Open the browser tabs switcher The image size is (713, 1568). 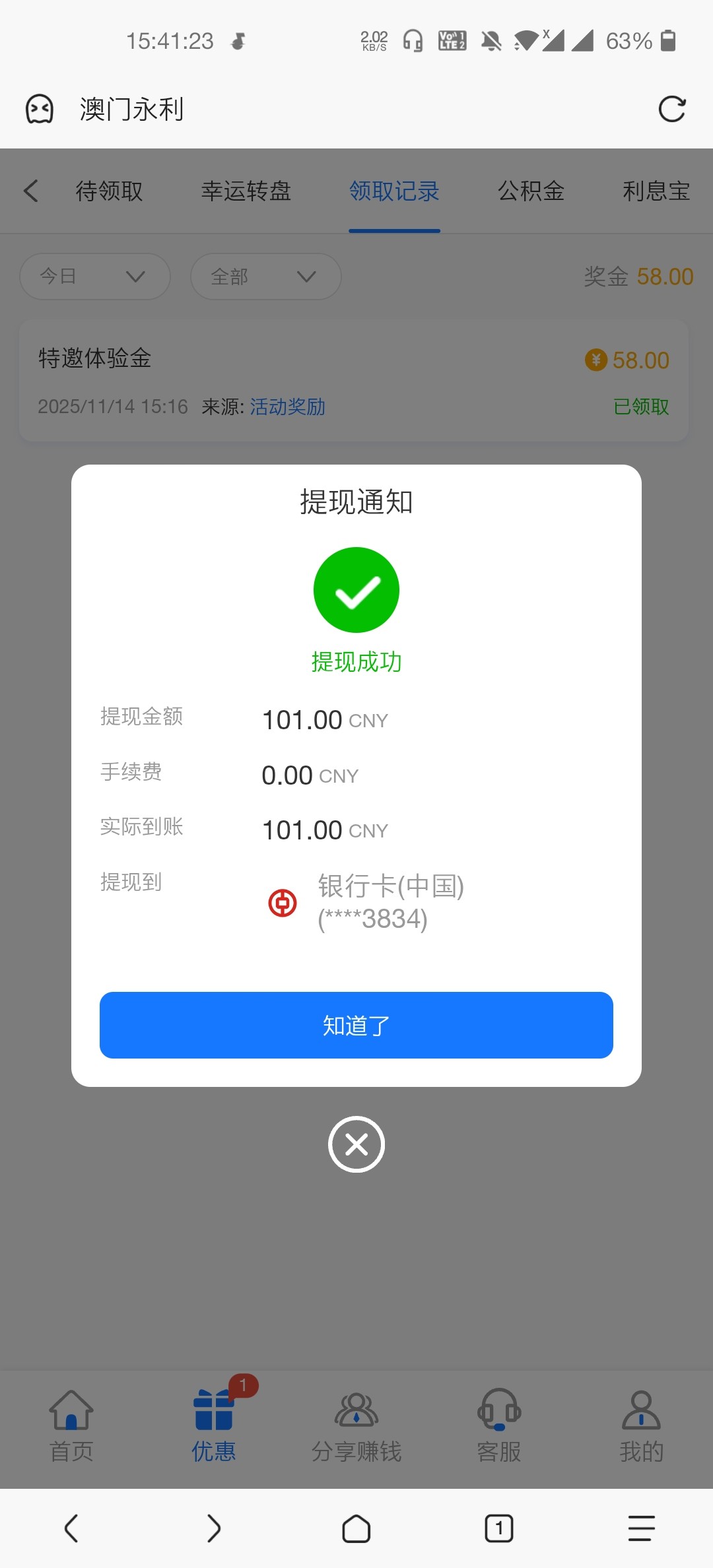499,1528
